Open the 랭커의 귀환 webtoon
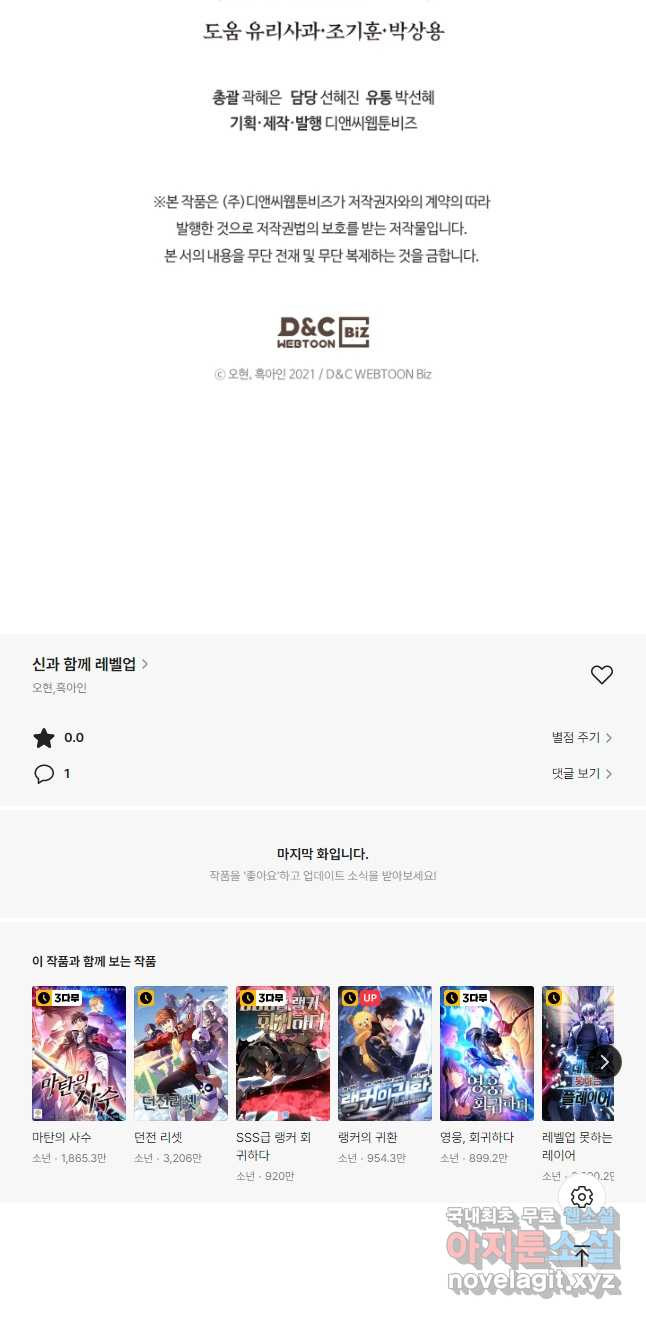The width and height of the screenshot is (646, 1319). (385, 1053)
